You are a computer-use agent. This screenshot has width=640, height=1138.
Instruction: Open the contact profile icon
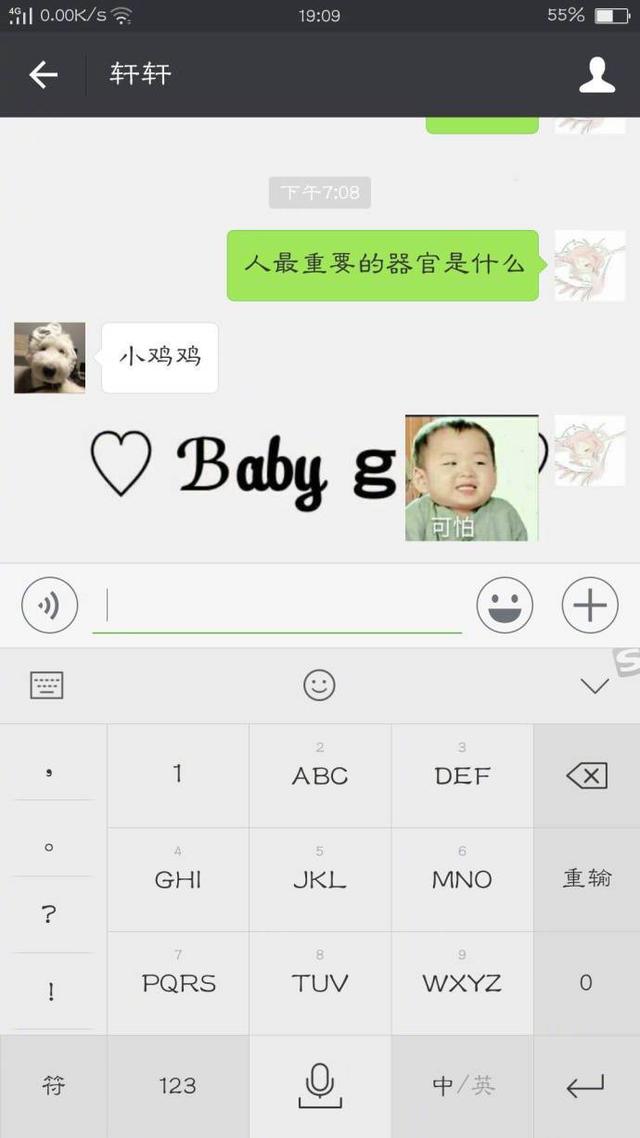coord(597,75)
